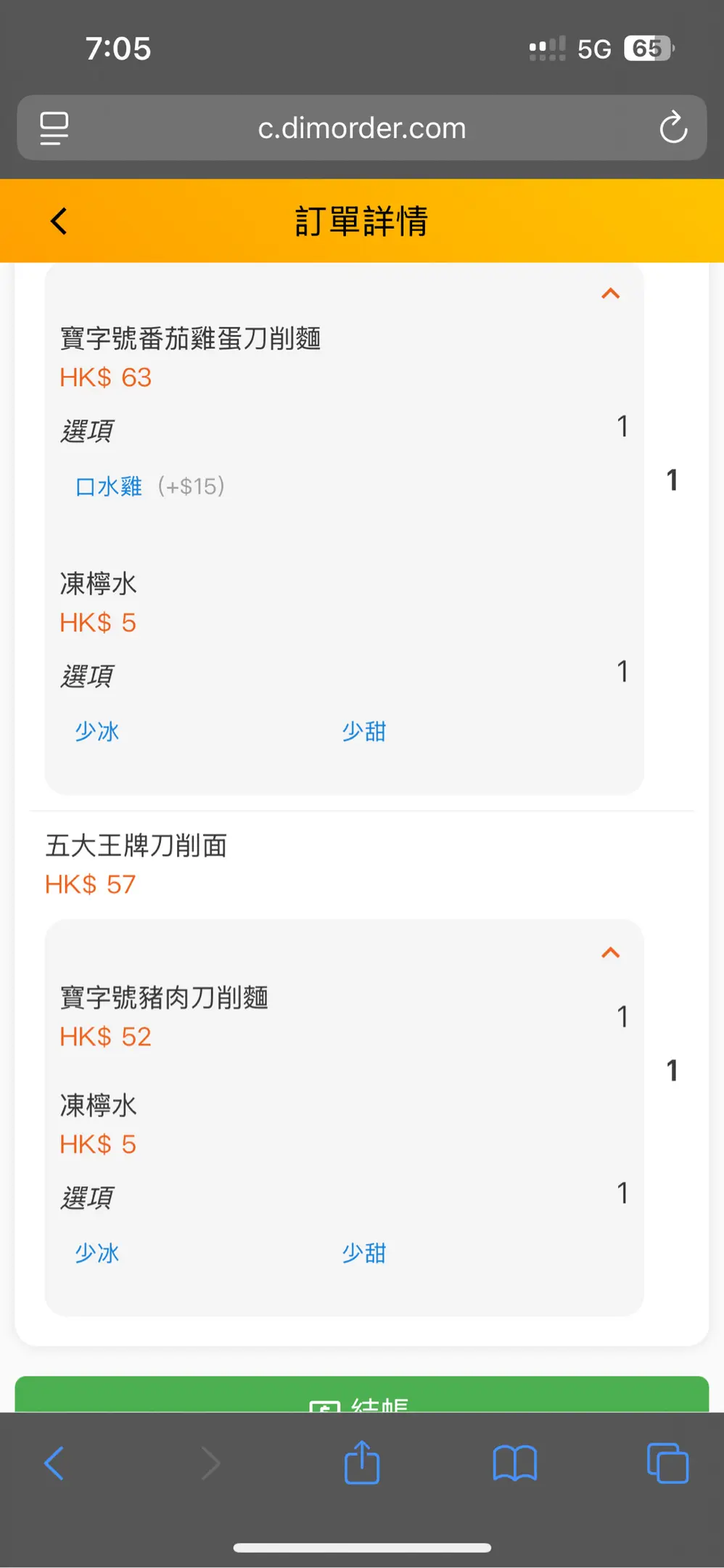Collapse the 寶字號豬肉刀削麵 set details
The width and height of the screenshot is (724, 1568).
point(610,952)
